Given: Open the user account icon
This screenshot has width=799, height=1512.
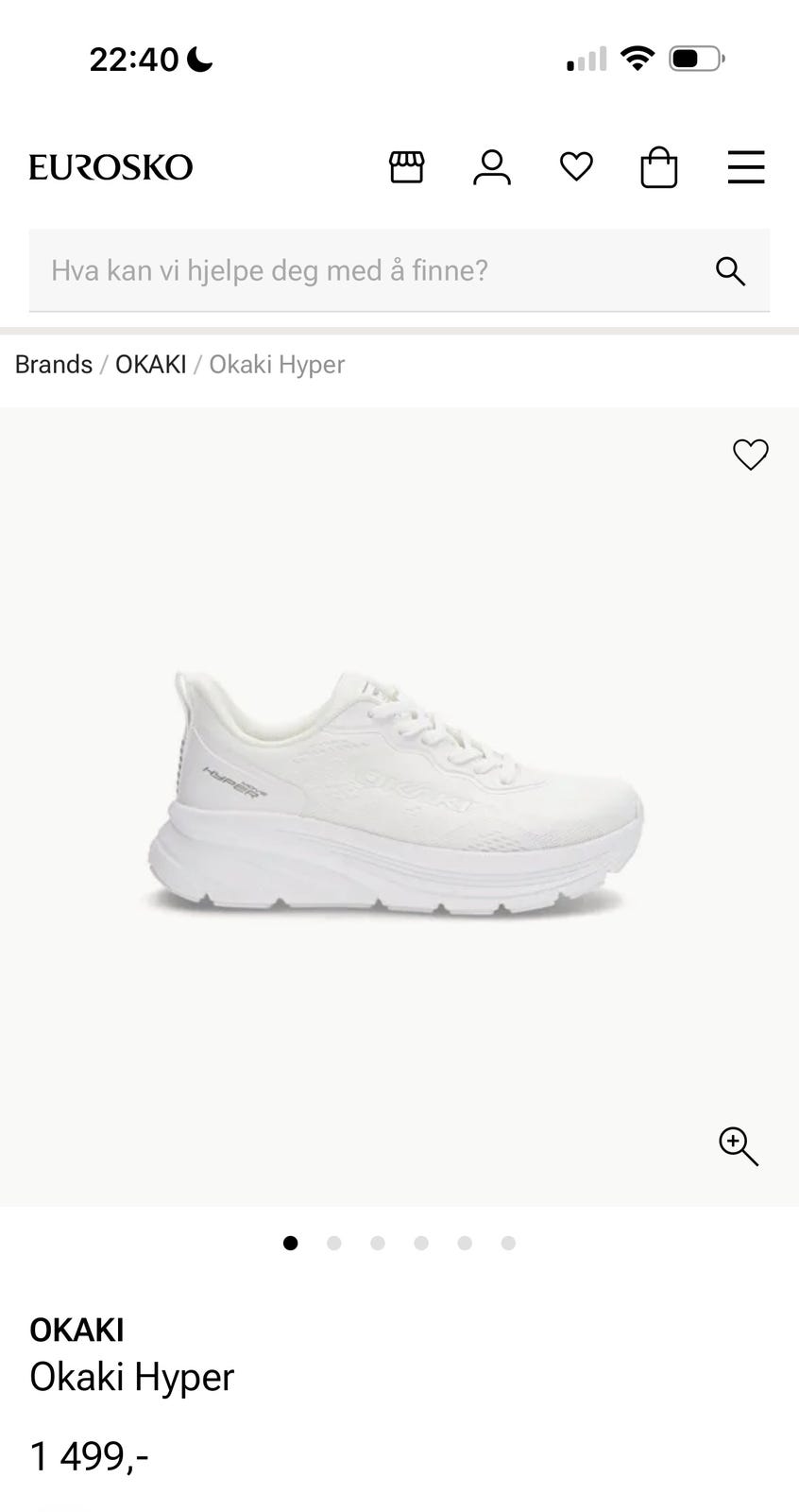Looking at the screenshot, I should 492,167.
